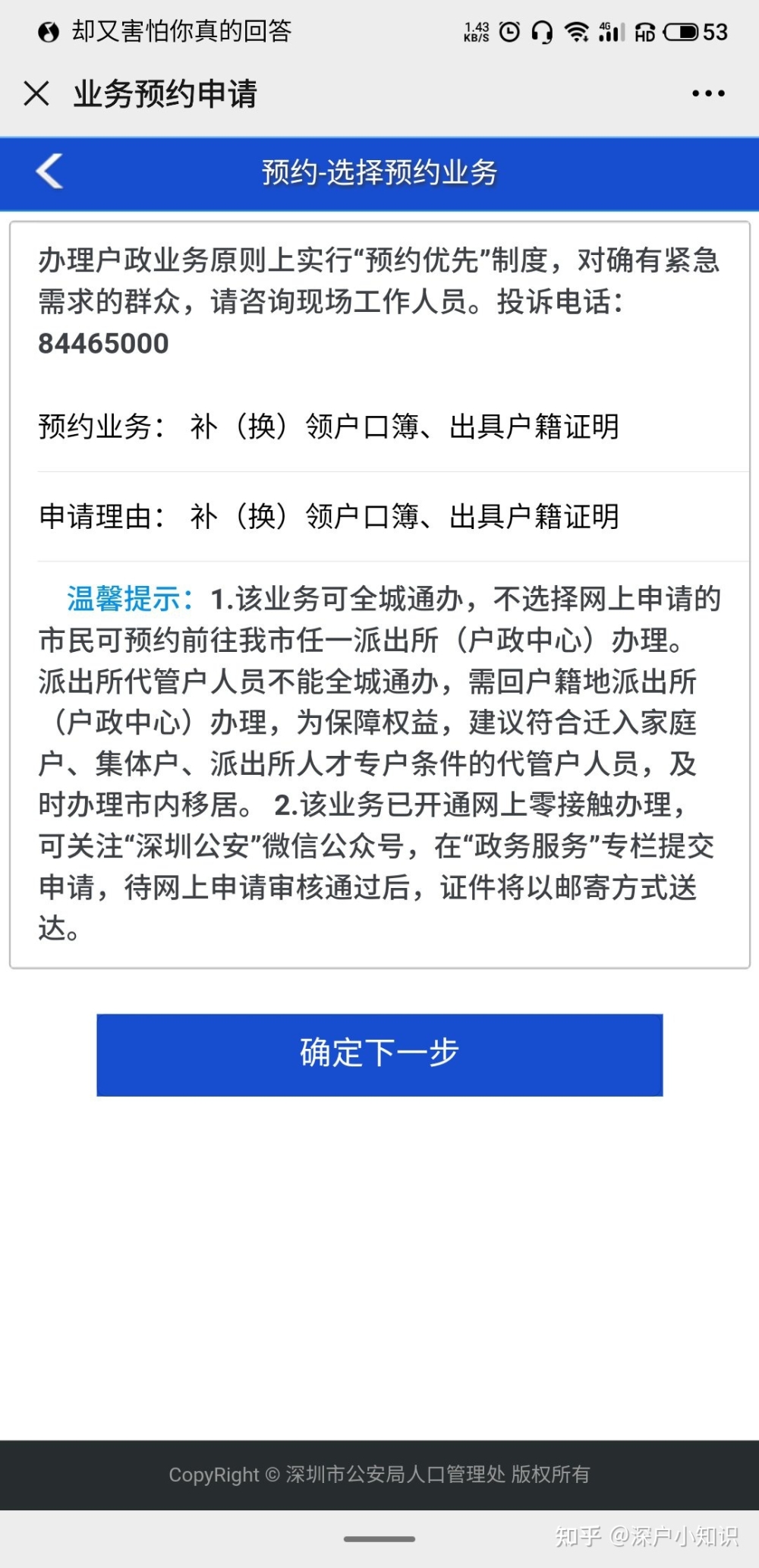Tap the 确定下一步 button

pyautogui.click(x=379, y=1054)
